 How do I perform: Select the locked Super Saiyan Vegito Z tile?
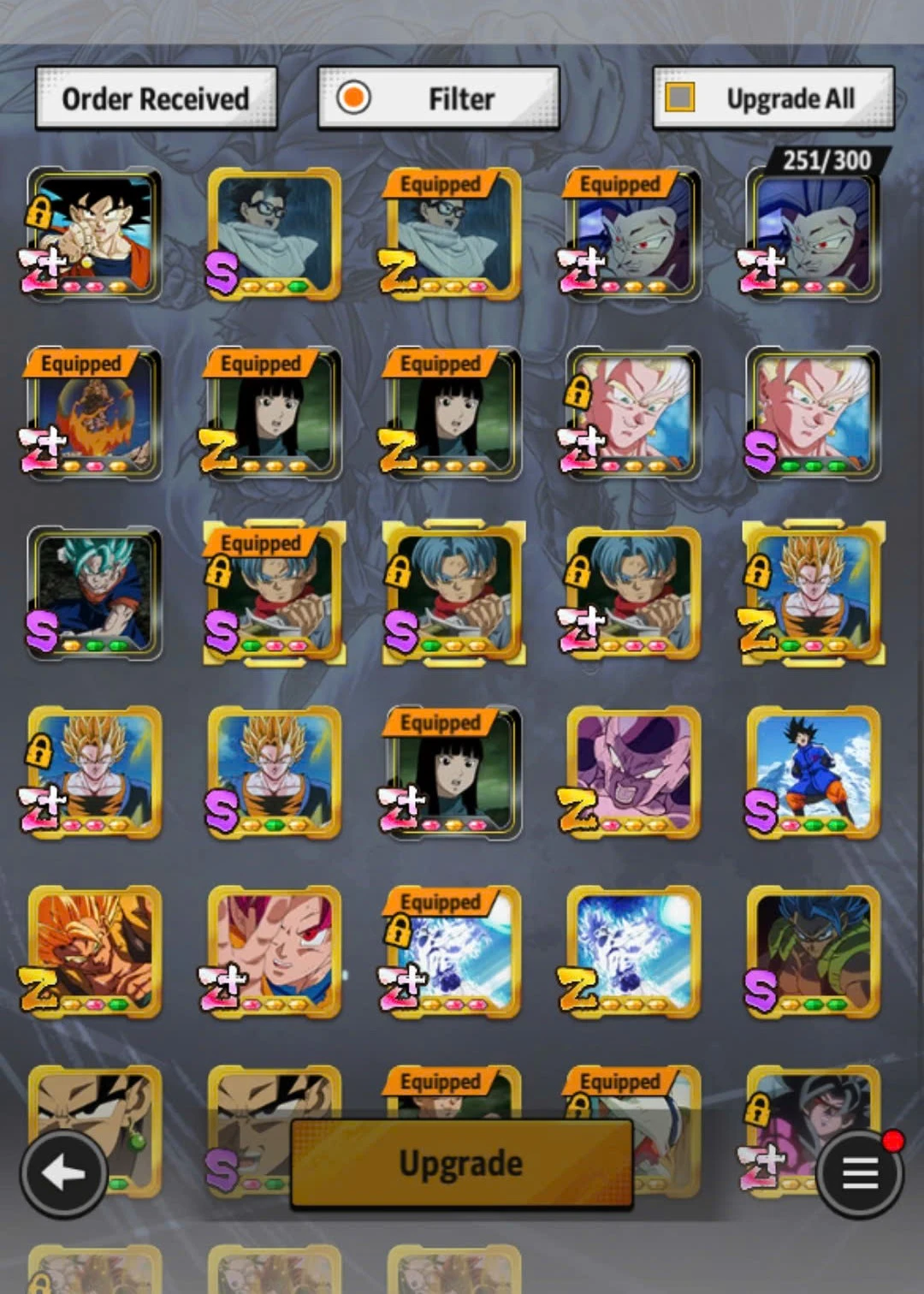coord(813,593)
